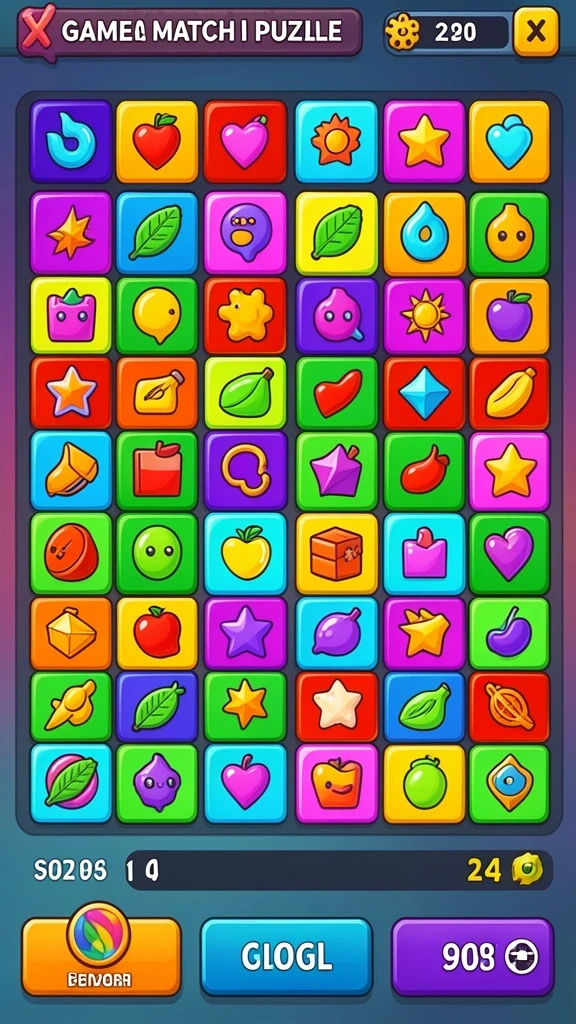Tap the blue GLOGL button
Viewport: 576px width, 1024px height.
tap(286, 957)
